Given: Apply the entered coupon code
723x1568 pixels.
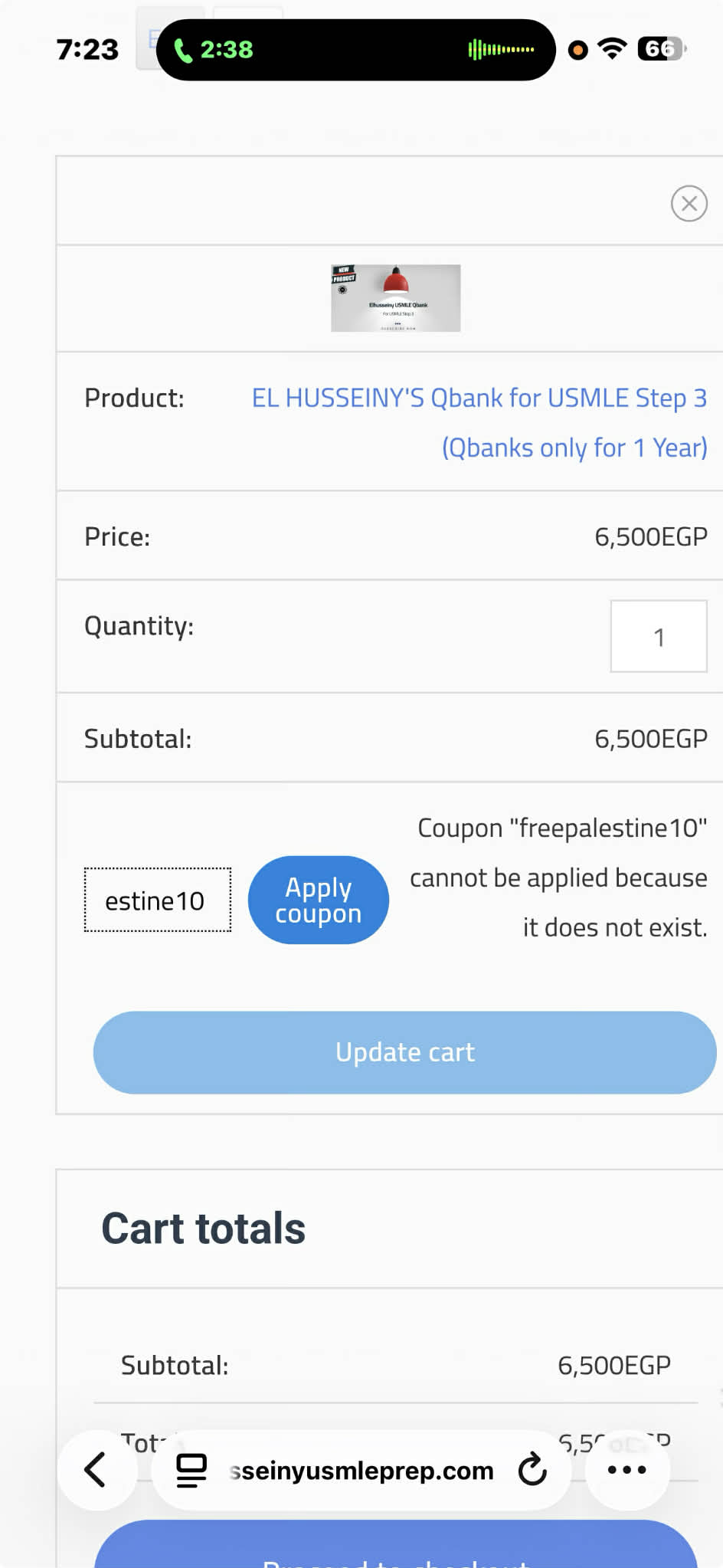Looking at the screenshot, I should (318, 900).
